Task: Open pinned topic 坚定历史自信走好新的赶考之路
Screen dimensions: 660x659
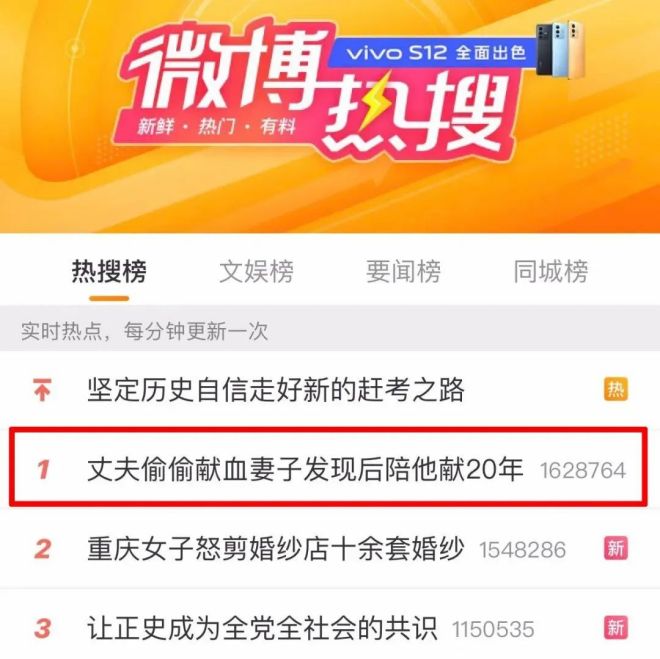Action: tap(276, 390)
